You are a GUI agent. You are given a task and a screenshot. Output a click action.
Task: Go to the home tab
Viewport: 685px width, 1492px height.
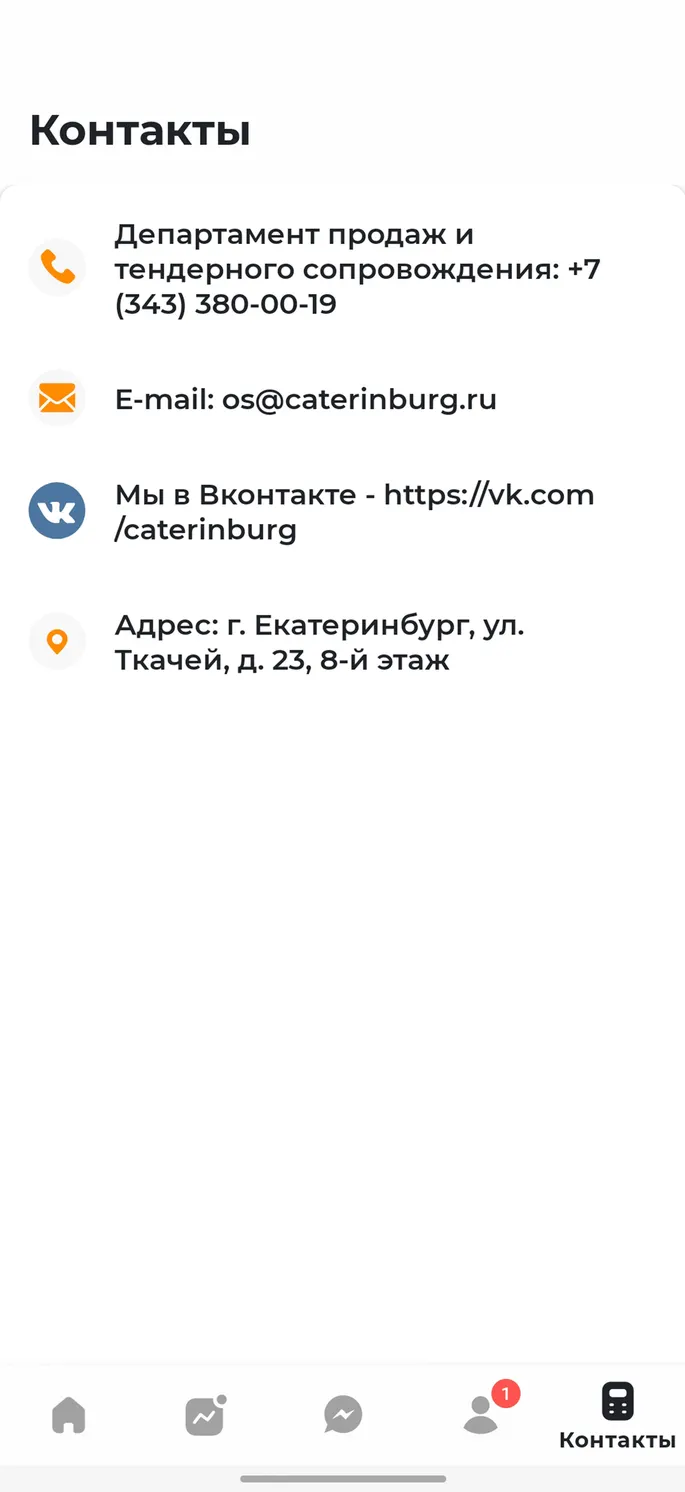pyautogui.click(x=69, y=1415)
